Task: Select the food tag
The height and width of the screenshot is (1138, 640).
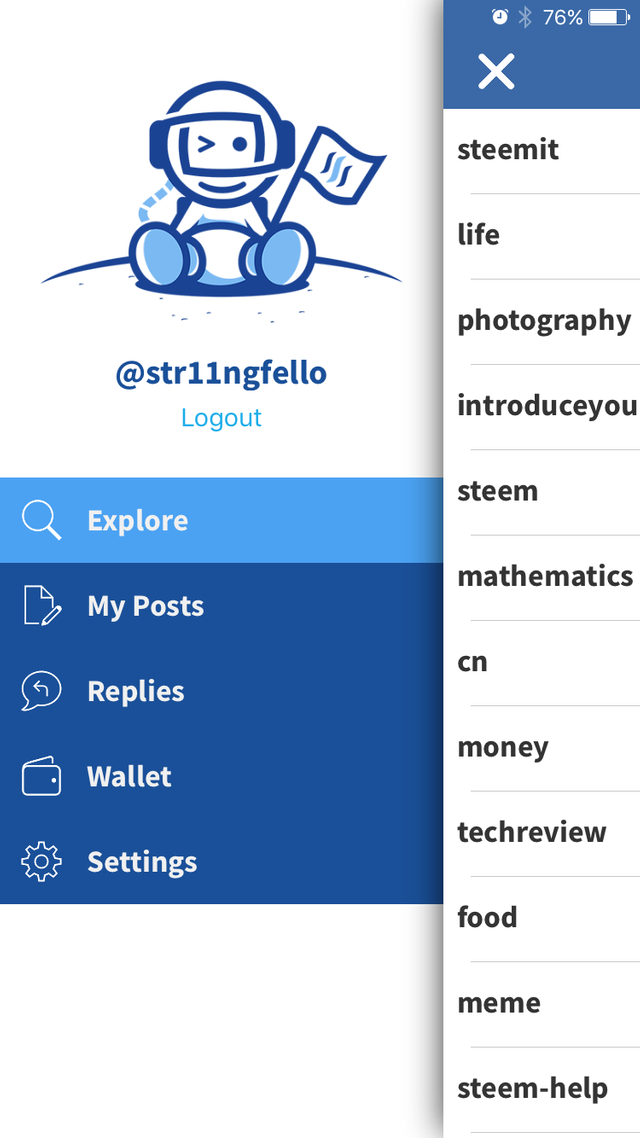Action: click(x=541, y=918)
